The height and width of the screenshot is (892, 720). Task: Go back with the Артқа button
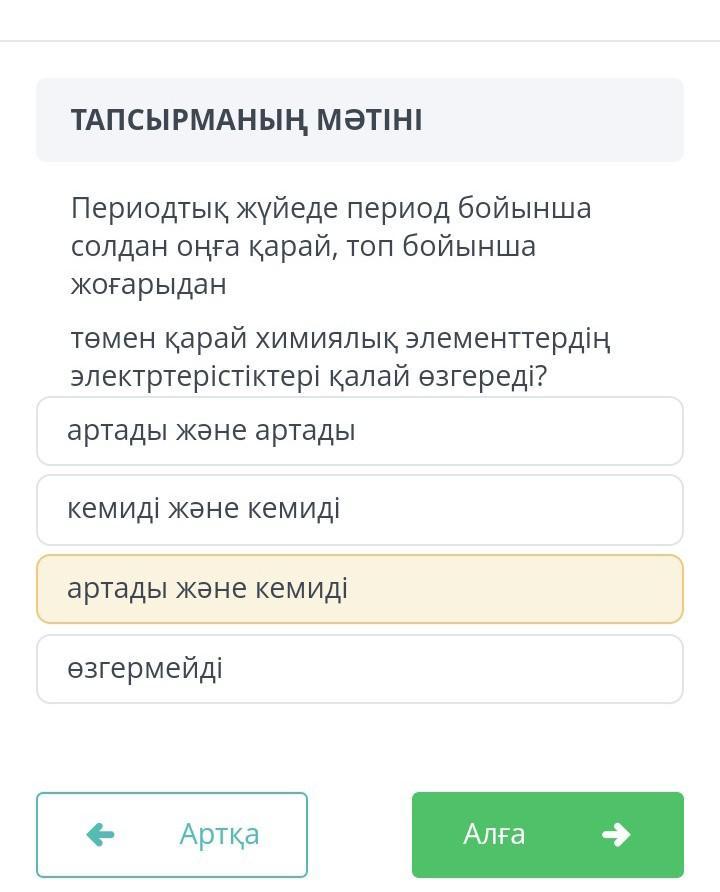172,834
